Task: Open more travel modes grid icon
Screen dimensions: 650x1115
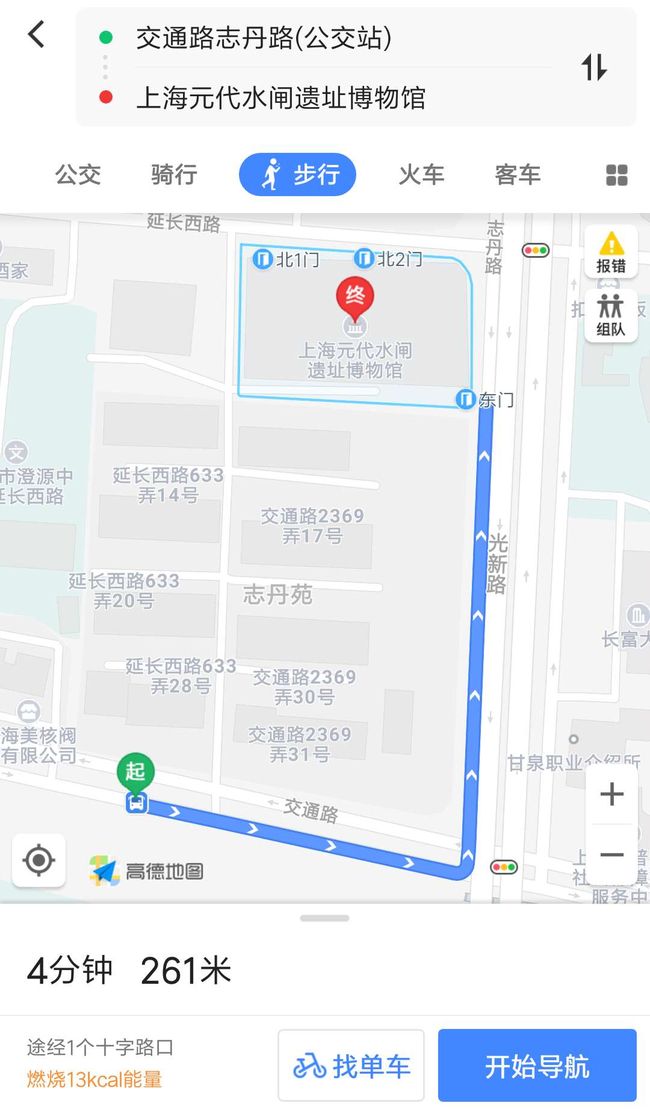Action: tap(617, 175)
